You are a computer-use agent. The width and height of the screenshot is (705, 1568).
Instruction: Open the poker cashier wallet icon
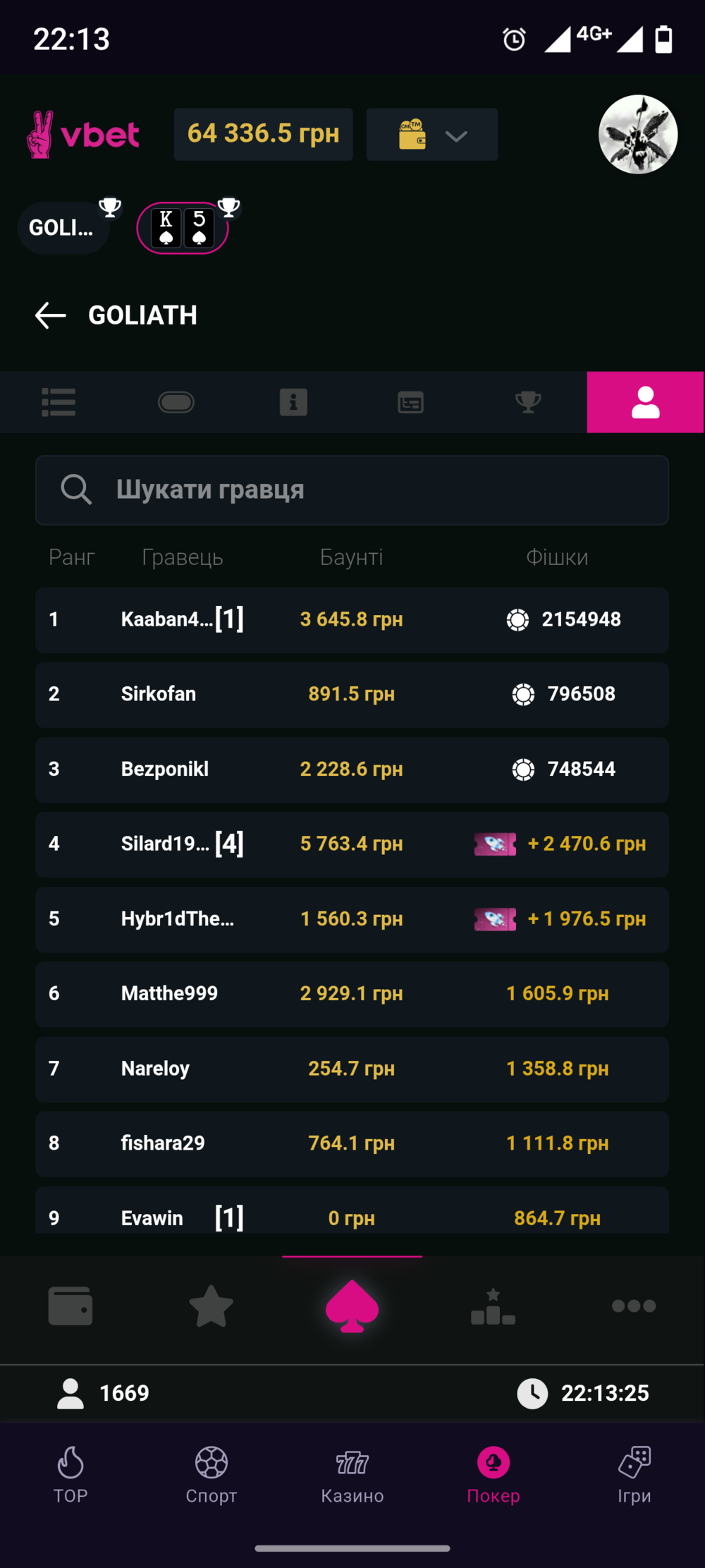click(70, 1306)
